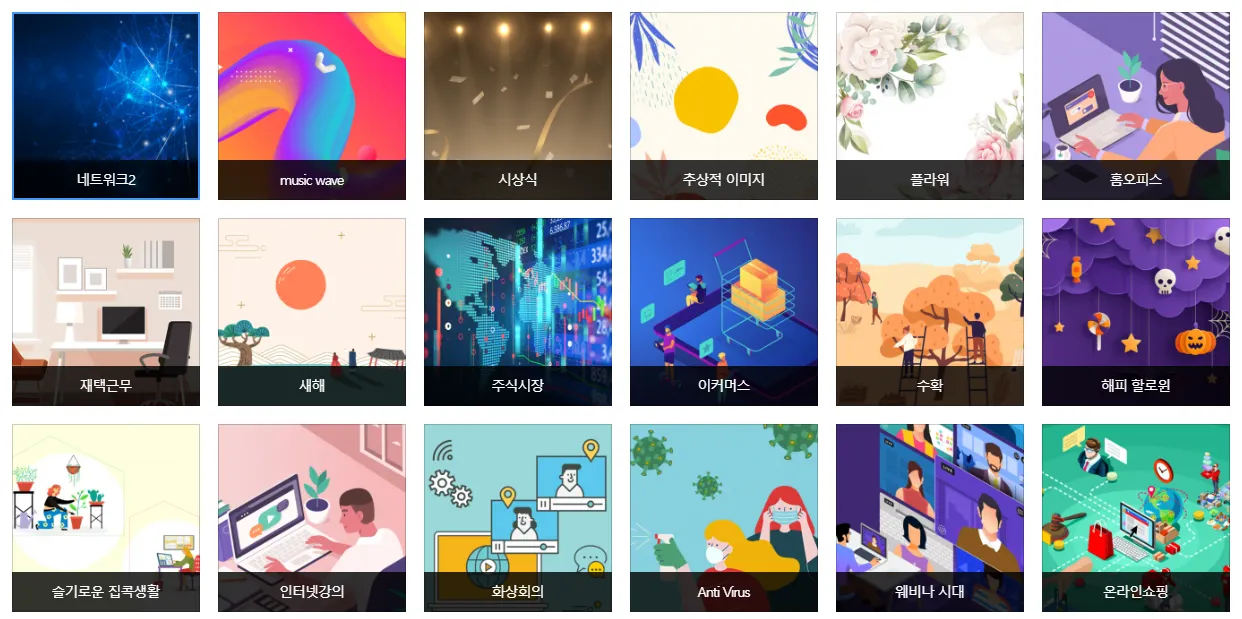Select the 플라워 floral template
Screen dimensions: 1242x619
930,106
